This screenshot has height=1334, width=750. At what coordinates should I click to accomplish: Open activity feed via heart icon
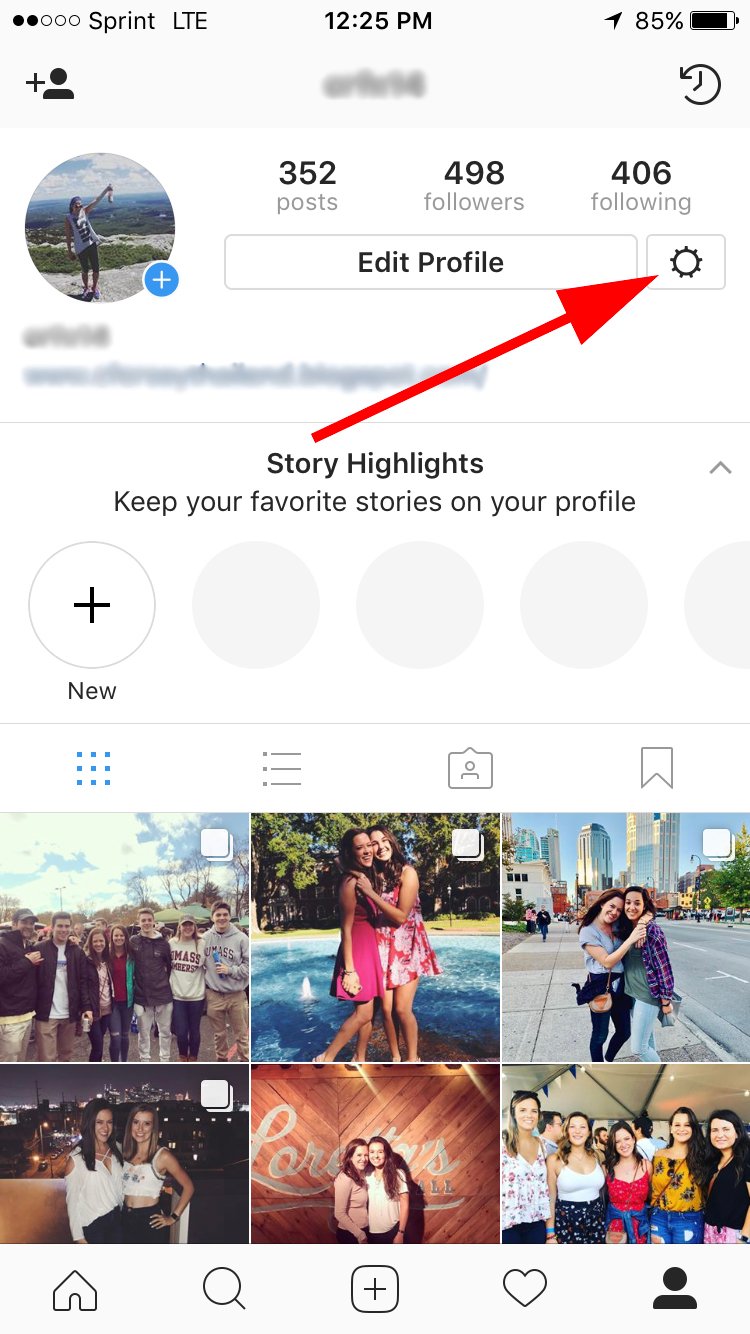click(x=525, y=1289)
